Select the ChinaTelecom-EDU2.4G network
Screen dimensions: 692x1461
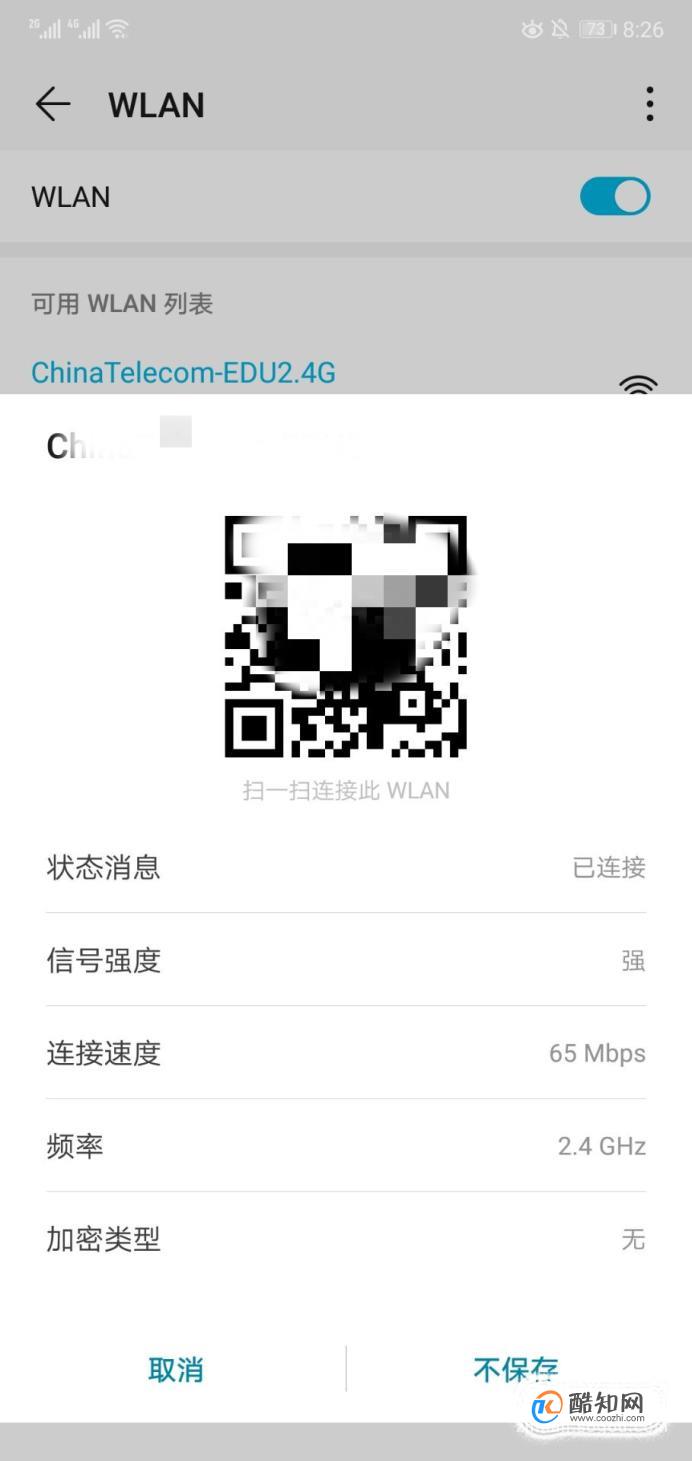click(x=183, y=373)
